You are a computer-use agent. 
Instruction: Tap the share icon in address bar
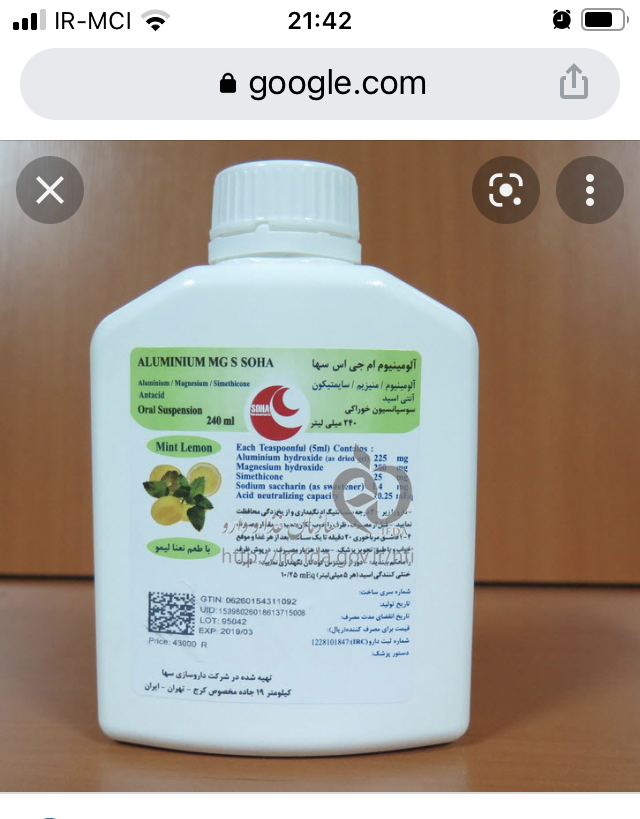click(573, 82)
